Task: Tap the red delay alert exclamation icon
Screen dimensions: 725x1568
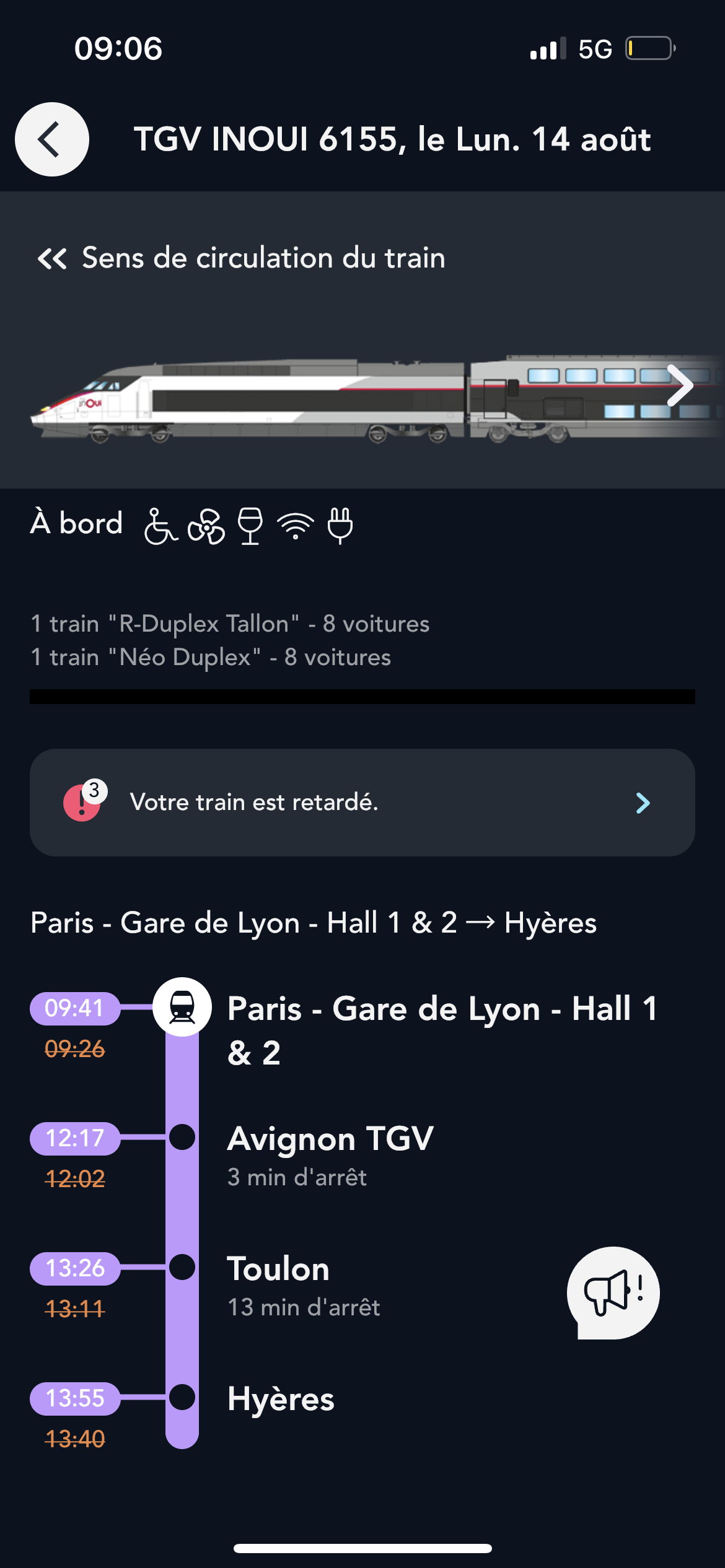Action: click(x=81, y=803)
